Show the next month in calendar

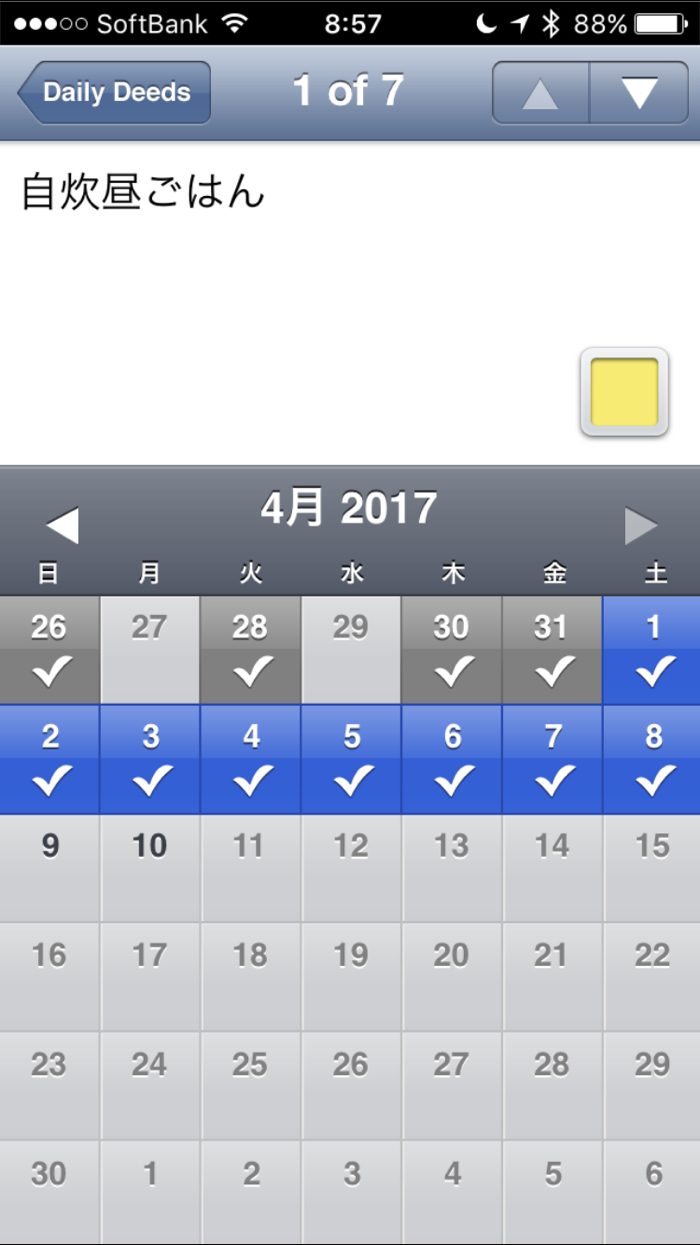click(640, 525)
